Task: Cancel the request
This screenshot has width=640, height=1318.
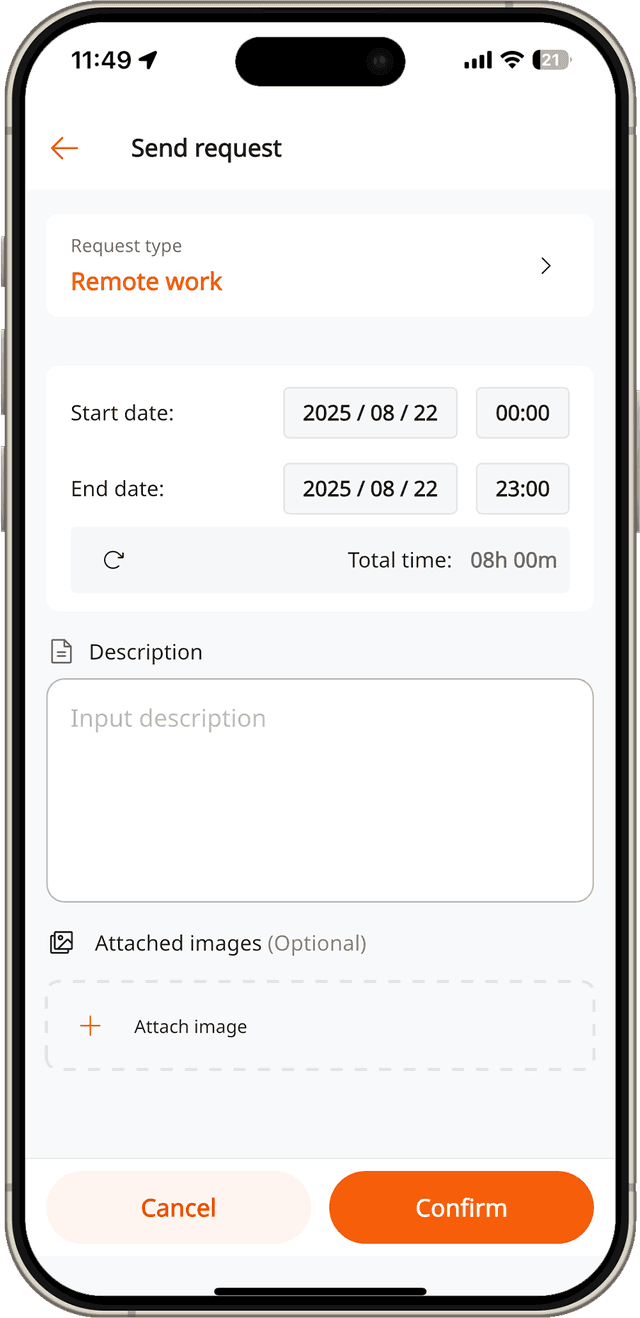Action: tap(179, 1207)
